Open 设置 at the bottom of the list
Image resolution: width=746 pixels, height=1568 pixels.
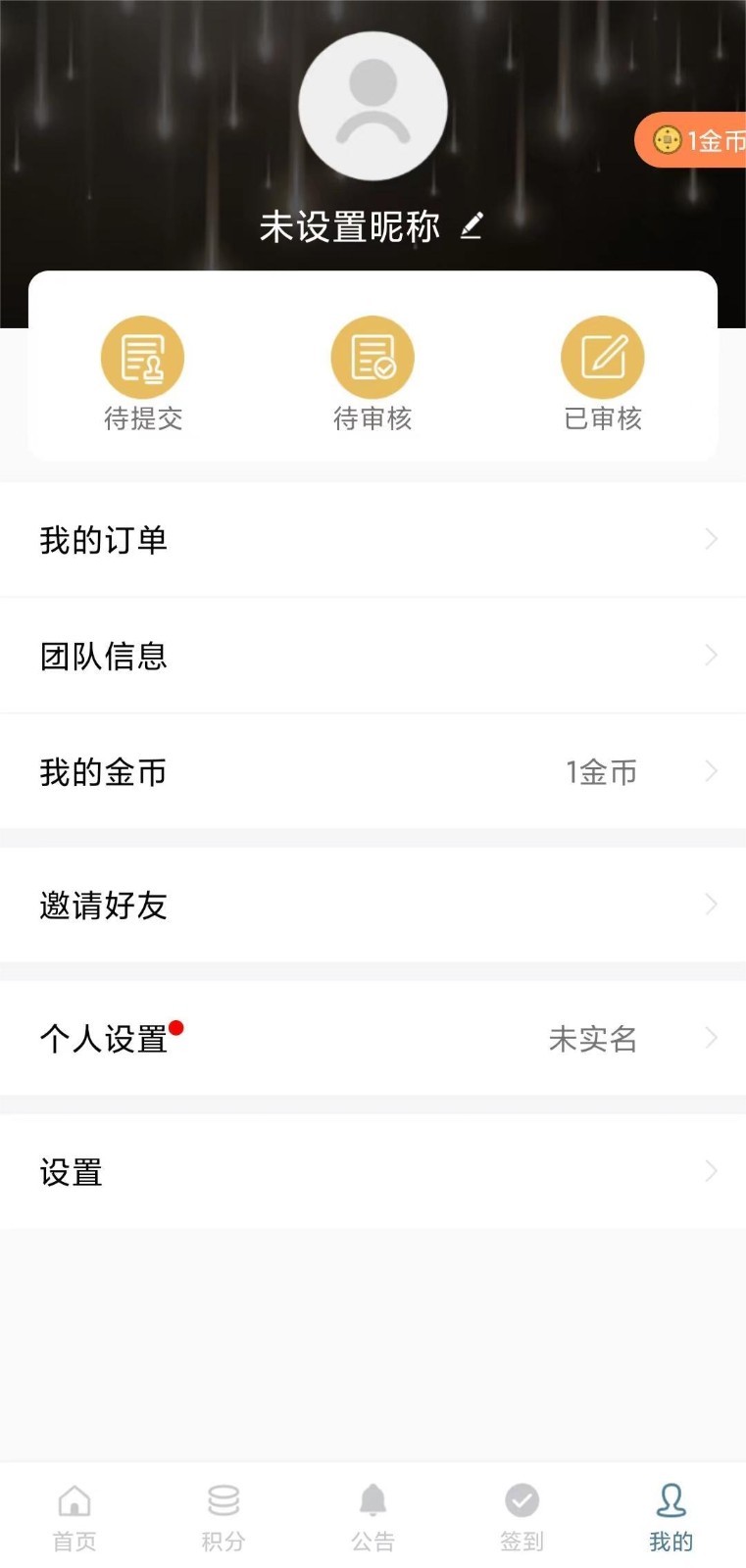[x=71, y=1171]
